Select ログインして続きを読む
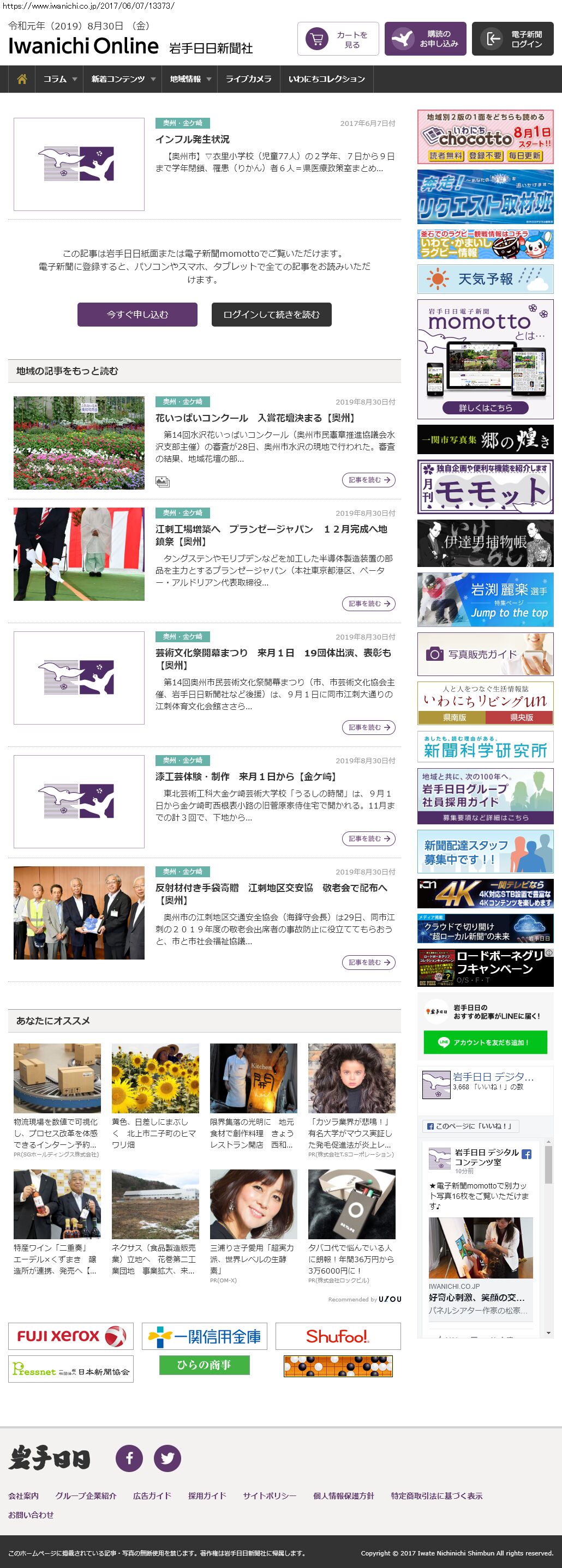The width and height of the screenshot is (562, 1568). [271, 315]
